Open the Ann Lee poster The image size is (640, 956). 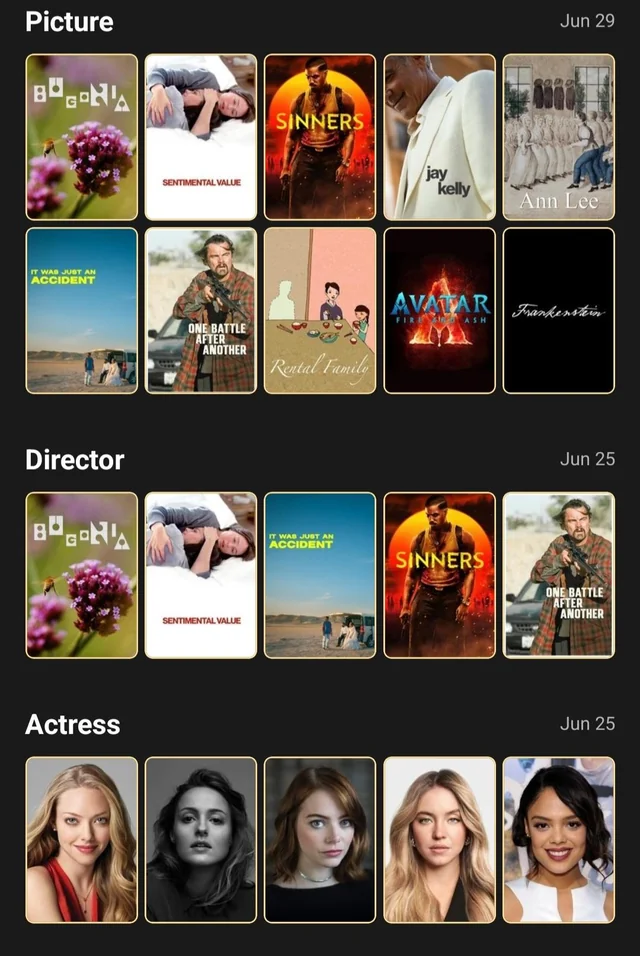pyautogui.click(x=558, y=137)
